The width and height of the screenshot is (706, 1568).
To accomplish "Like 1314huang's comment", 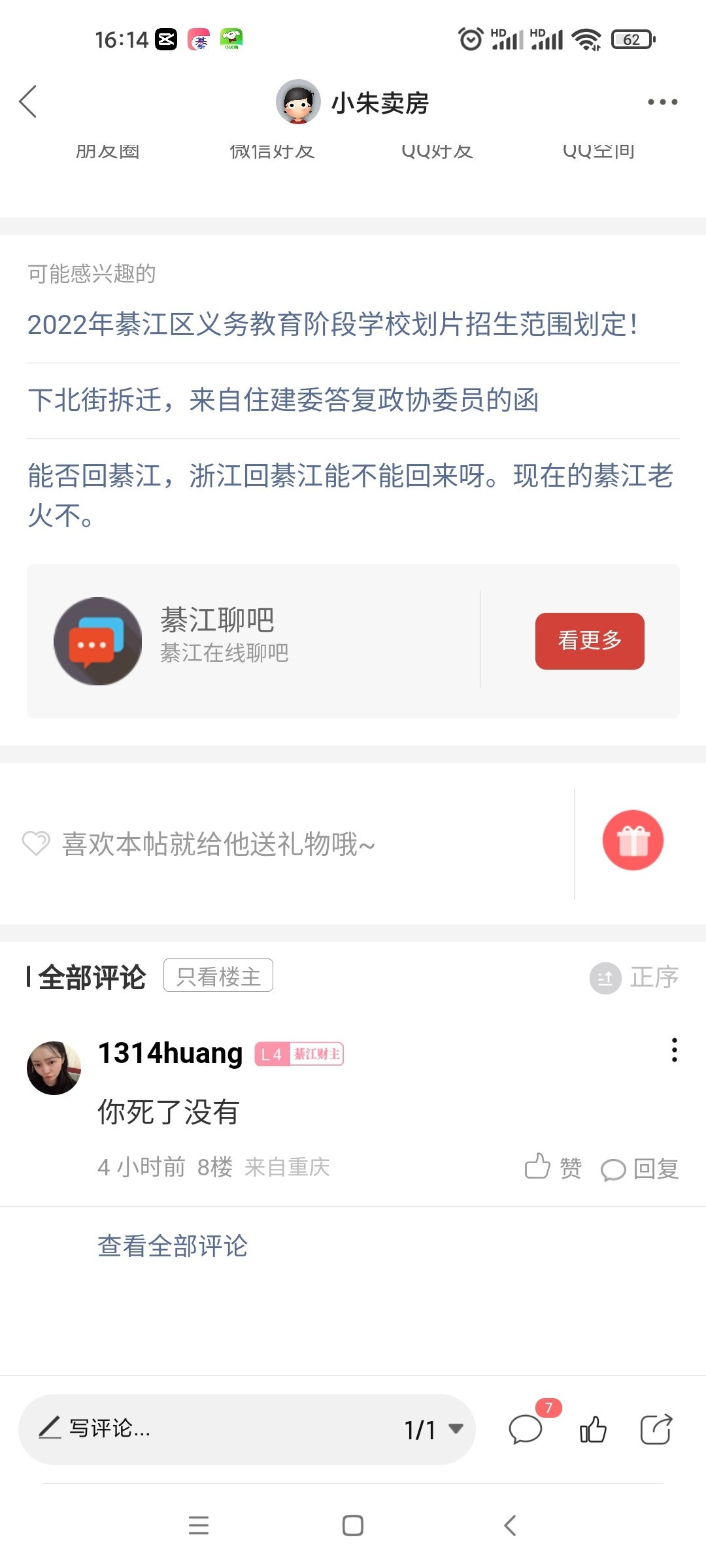I will [x=553, y=1167].
